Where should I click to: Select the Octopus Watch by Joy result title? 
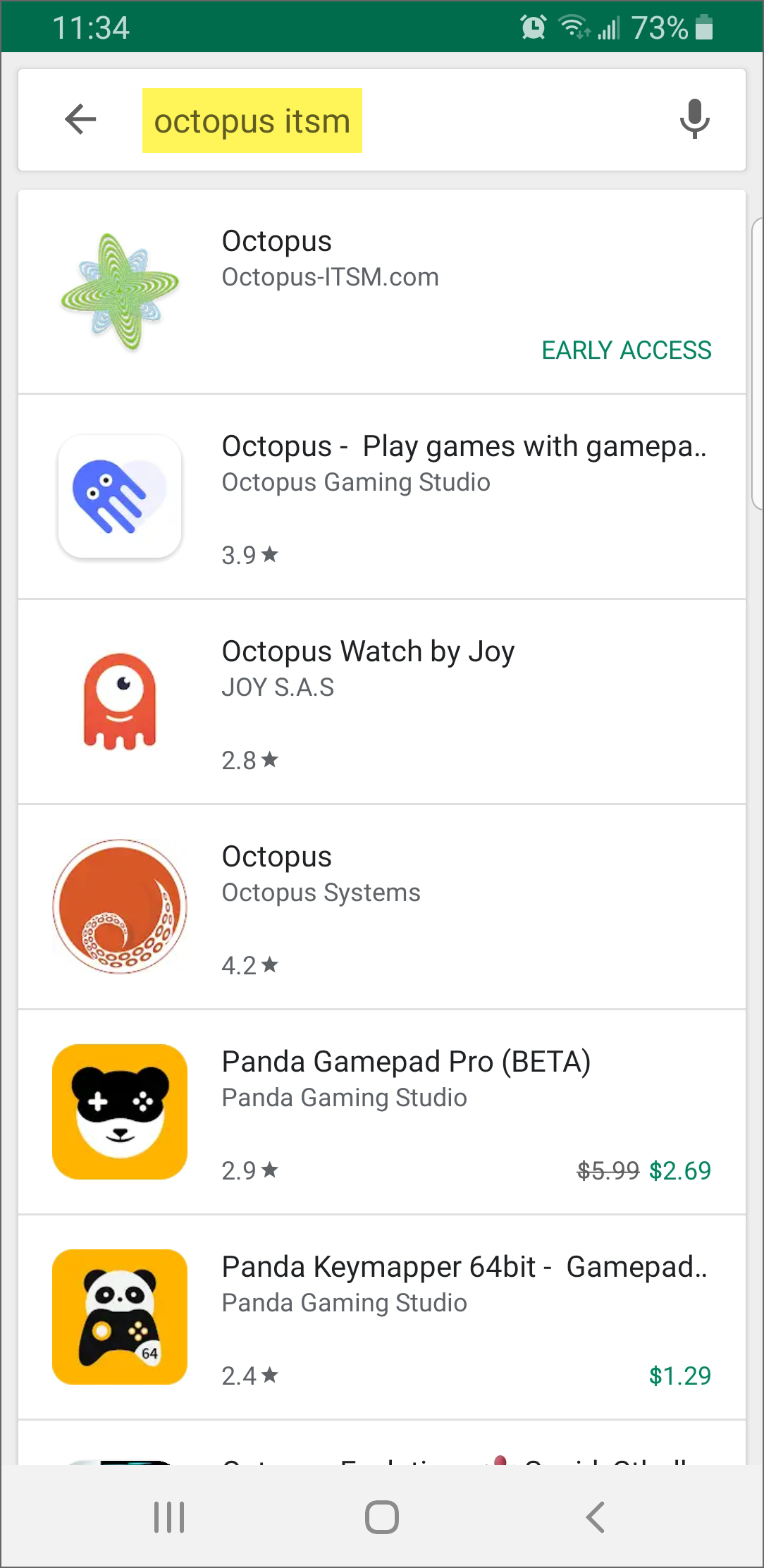point(368,651)
